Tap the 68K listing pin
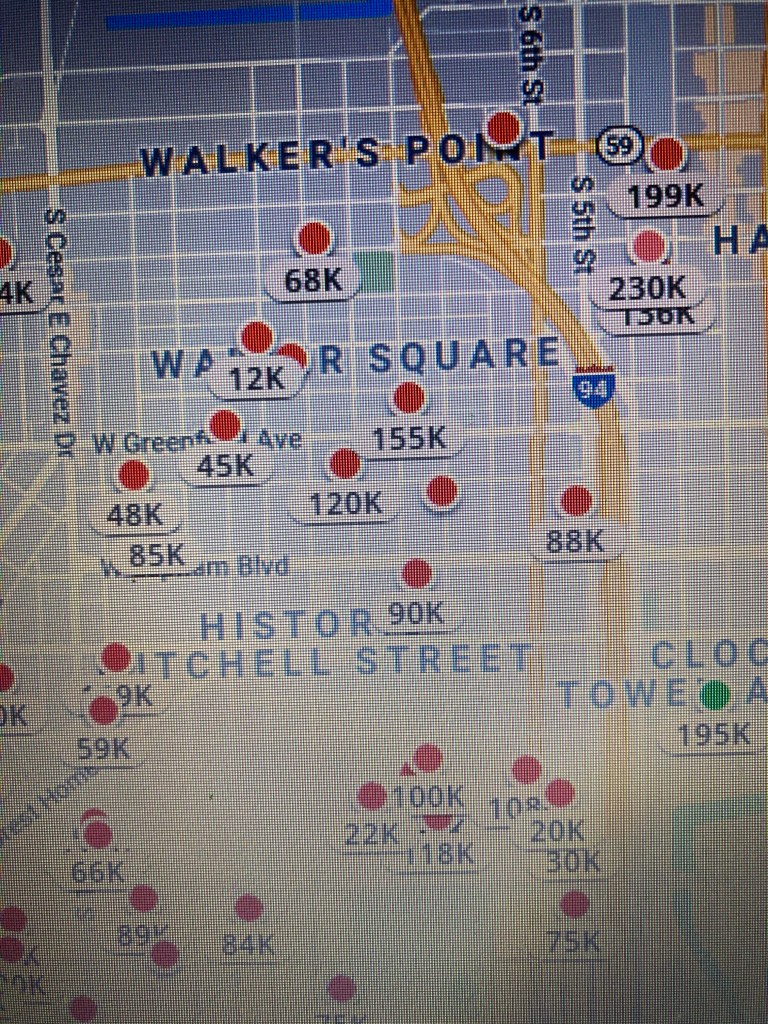Image resolution: width=768 pixels, height=1024 pixels. tap(315, 239)
